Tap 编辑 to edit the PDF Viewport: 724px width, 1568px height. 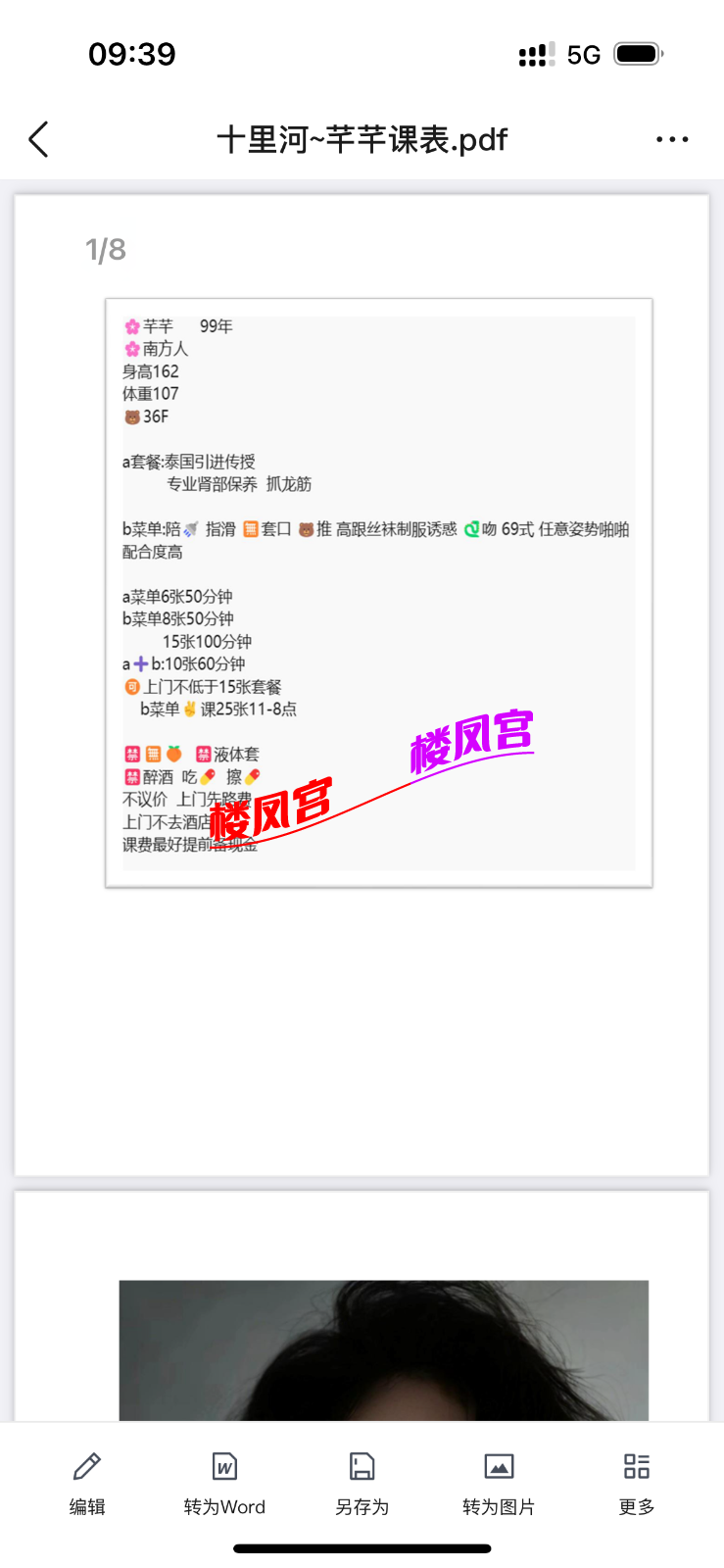(87, 1483)
